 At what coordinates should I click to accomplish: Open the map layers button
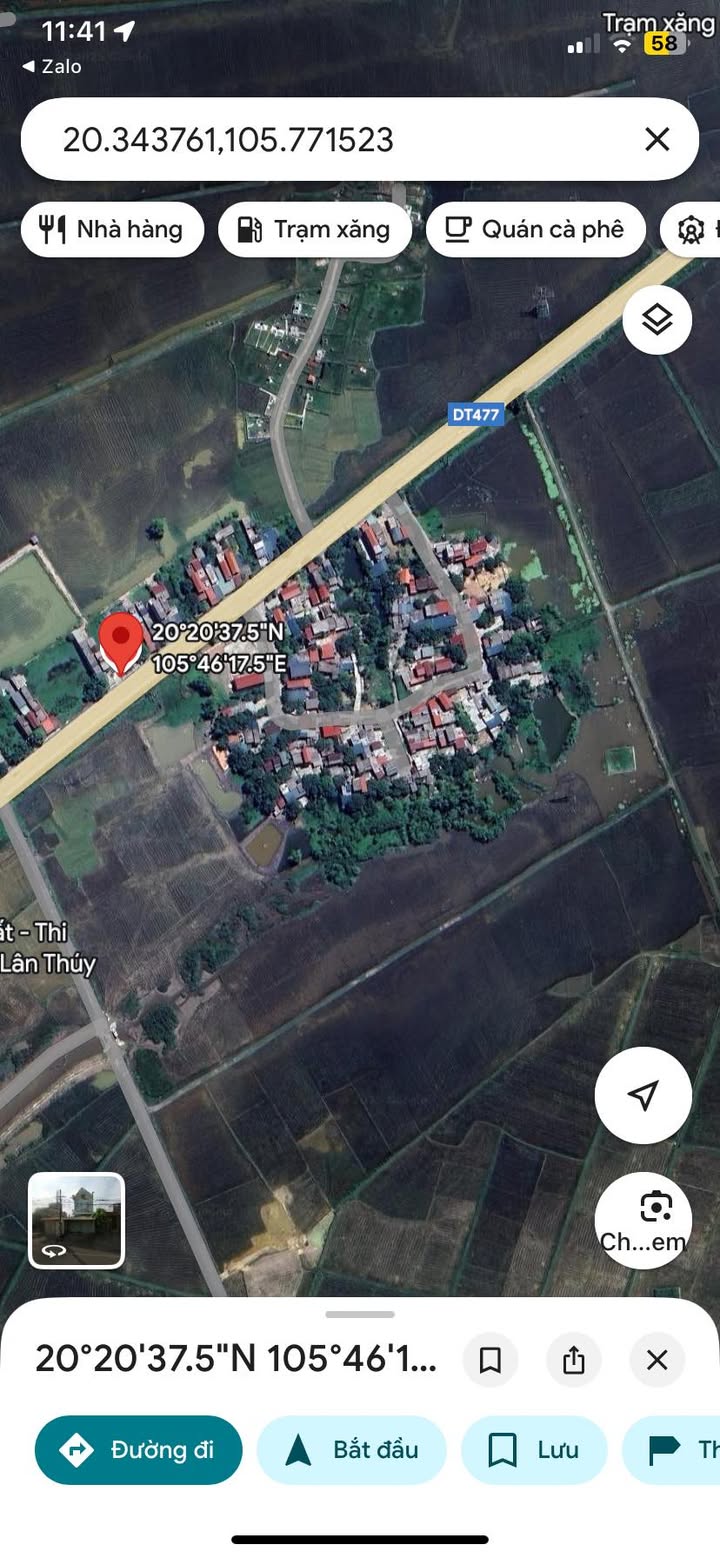(657, 320)
